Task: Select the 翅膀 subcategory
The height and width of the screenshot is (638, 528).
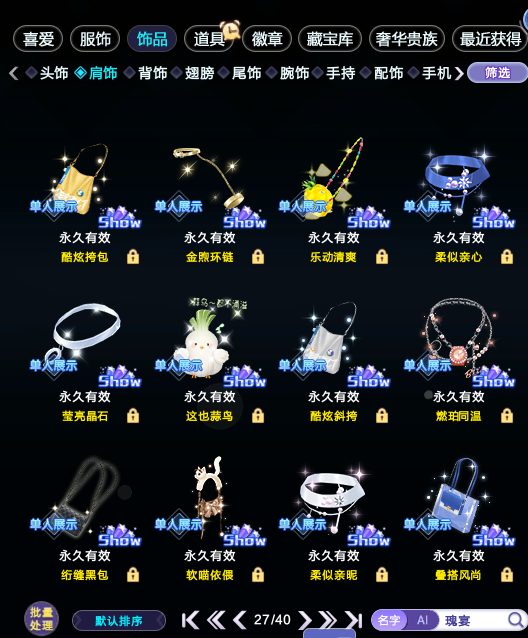Action: (x=193, y=73)
